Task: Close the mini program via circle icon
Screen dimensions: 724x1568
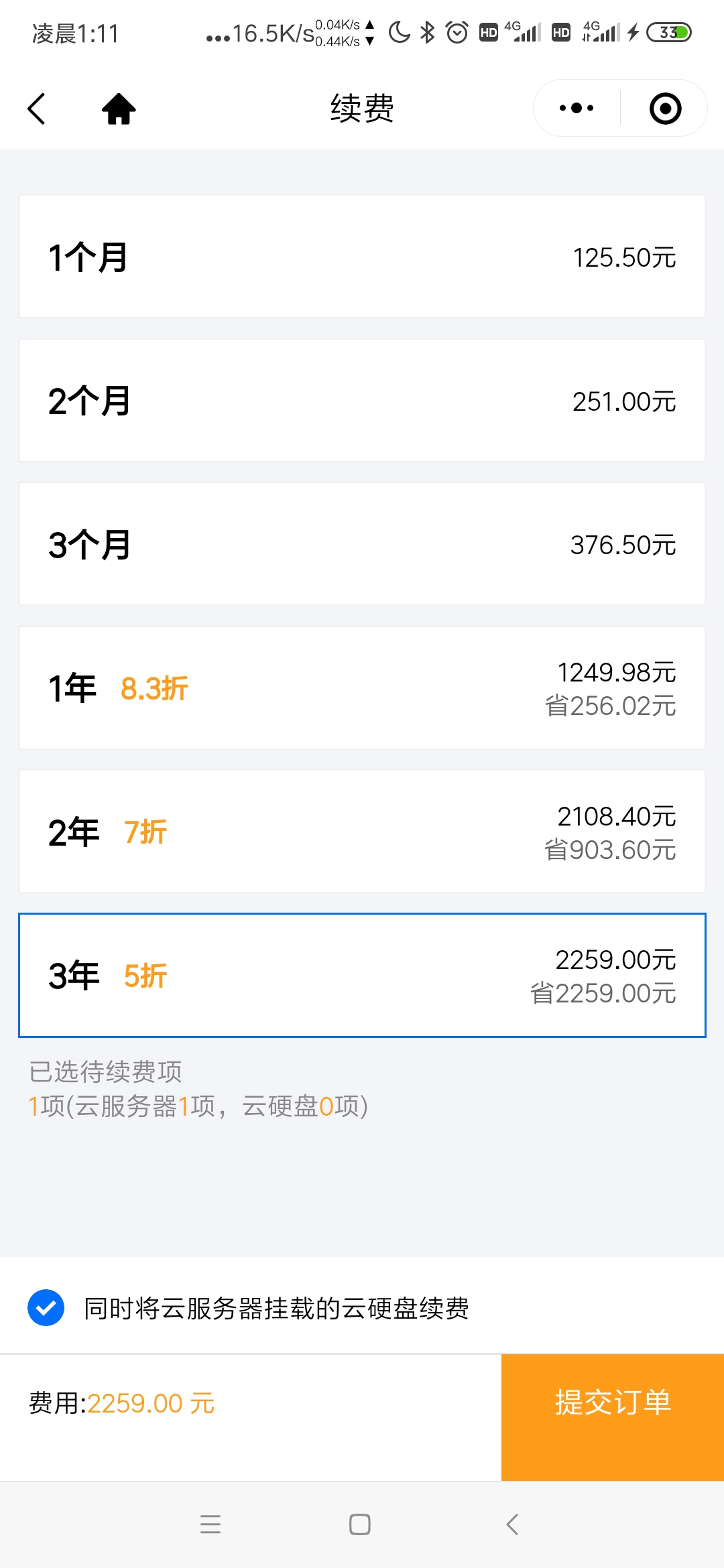Action: (665, 109)
